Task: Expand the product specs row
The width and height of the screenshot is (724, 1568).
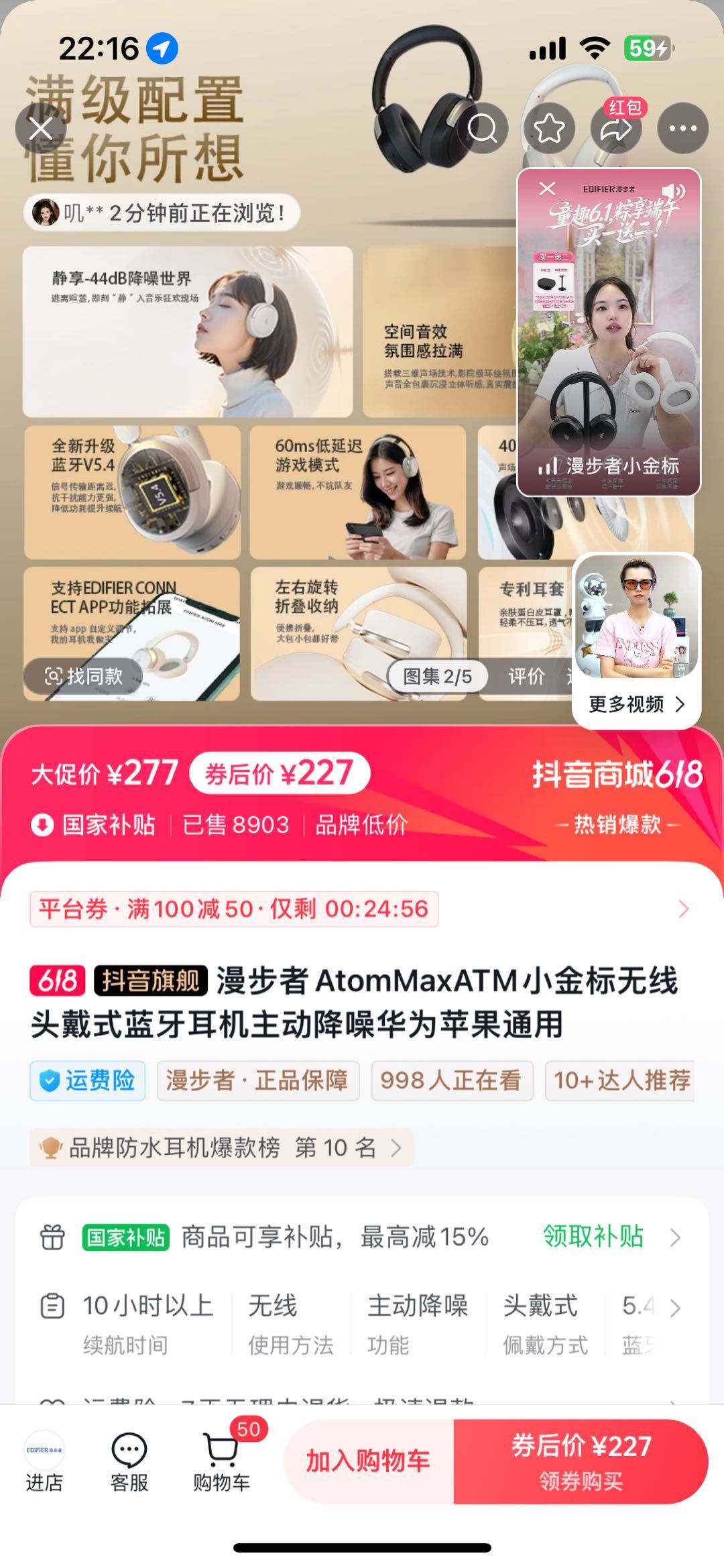Action: click(x=675, y=1308)
